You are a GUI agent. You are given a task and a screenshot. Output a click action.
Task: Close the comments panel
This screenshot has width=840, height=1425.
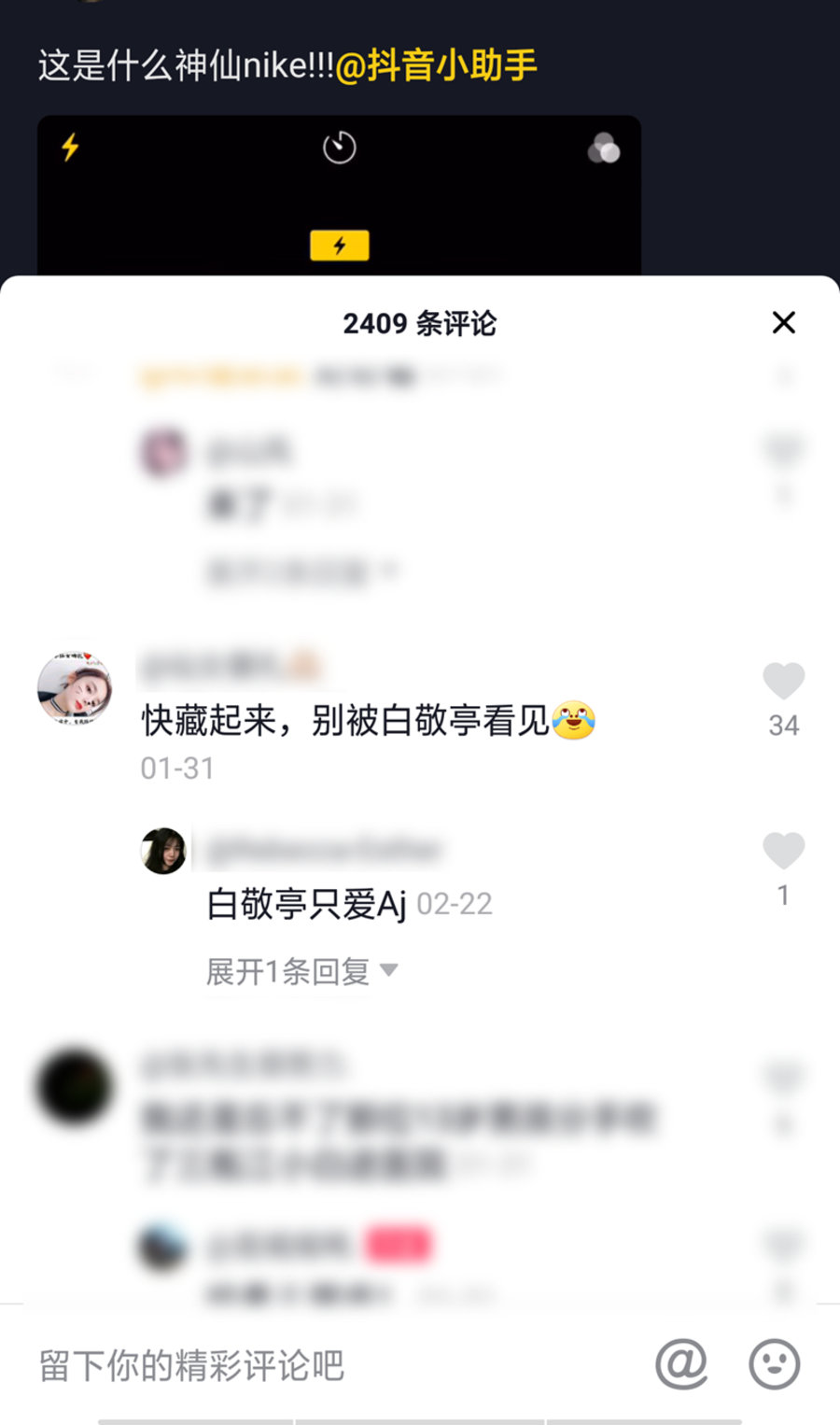point(783,323)
